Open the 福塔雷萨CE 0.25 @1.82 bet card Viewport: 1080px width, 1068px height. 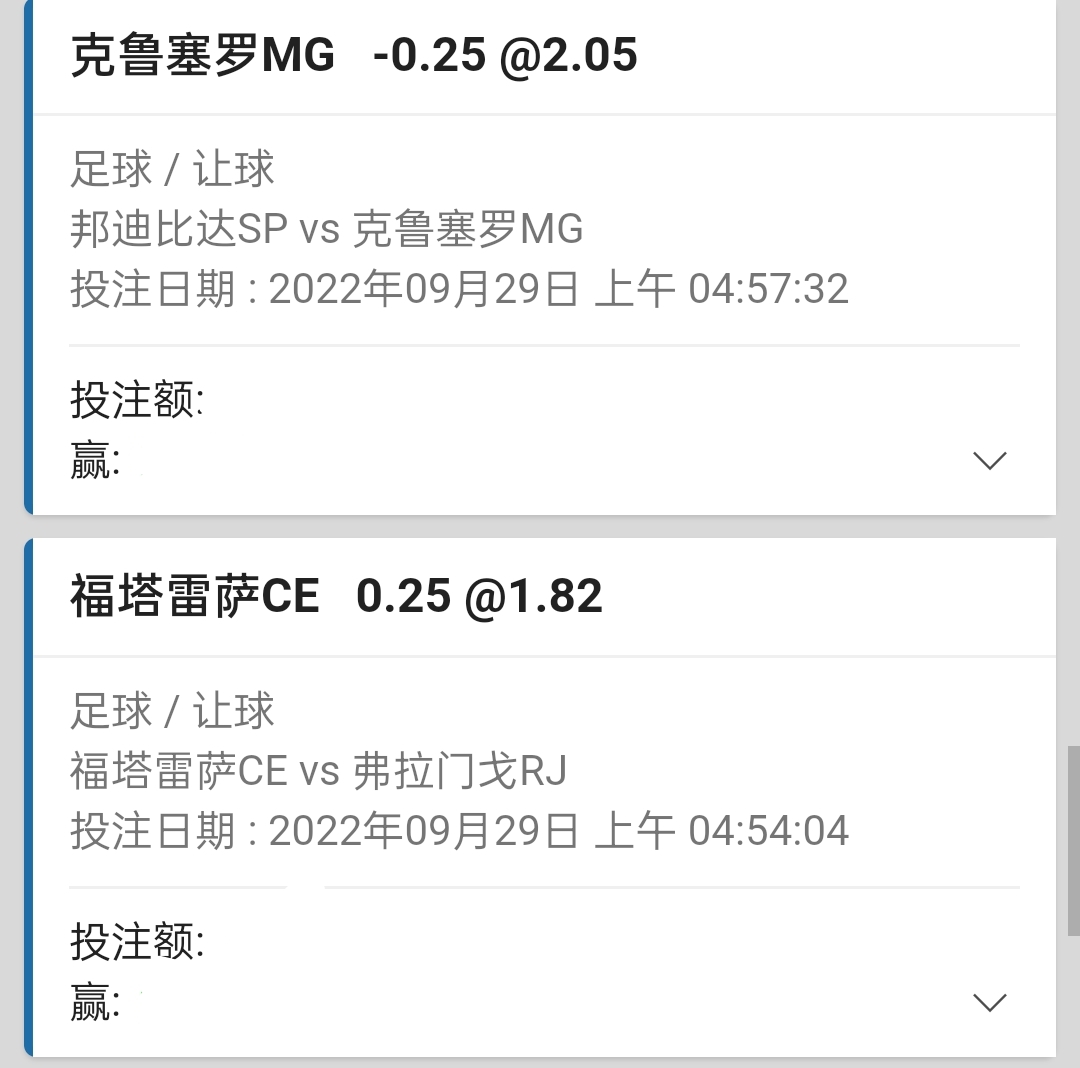click(x=336, y=596)
